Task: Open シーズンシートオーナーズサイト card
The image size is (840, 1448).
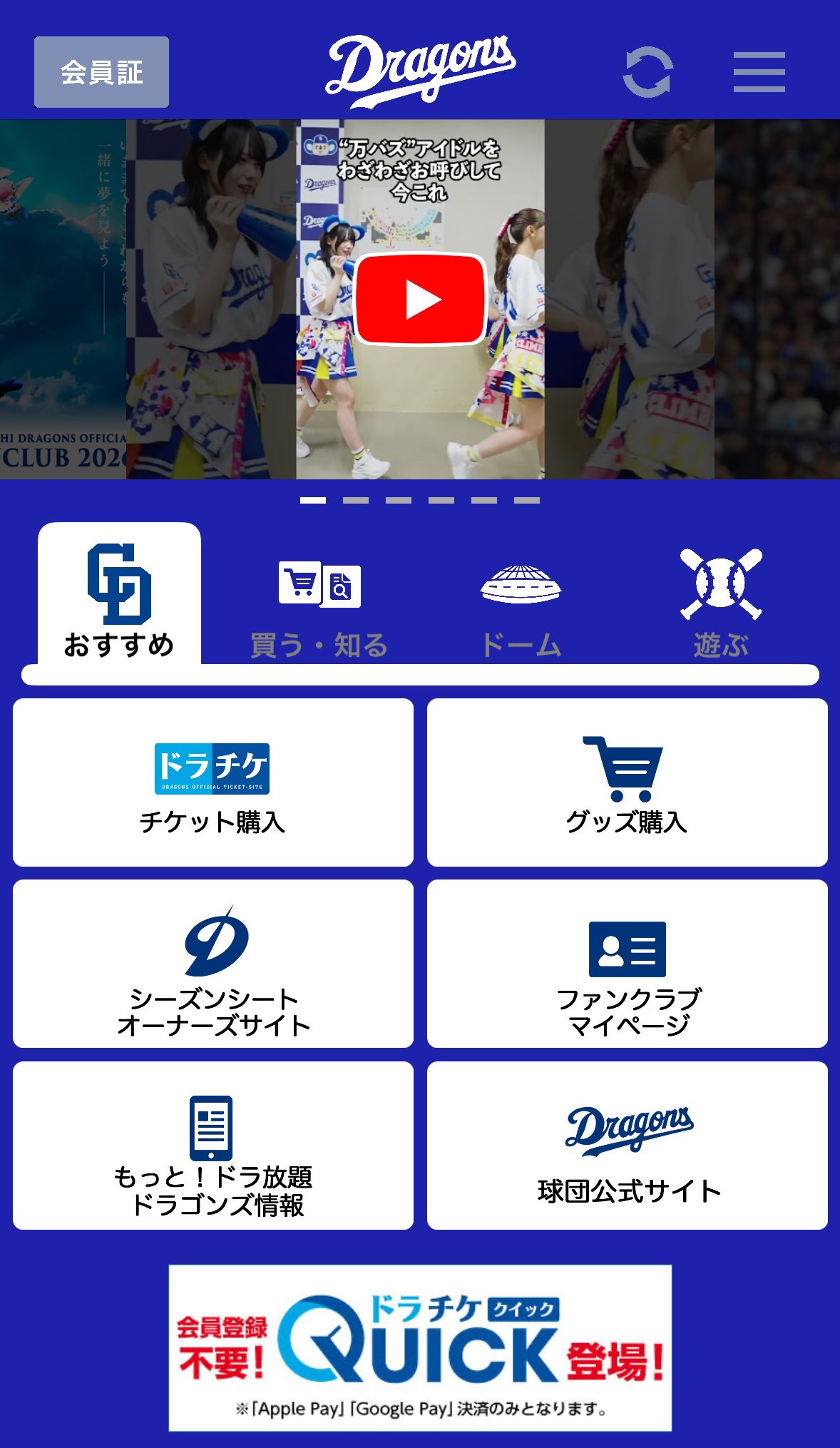Action: [x=213, y=964]
